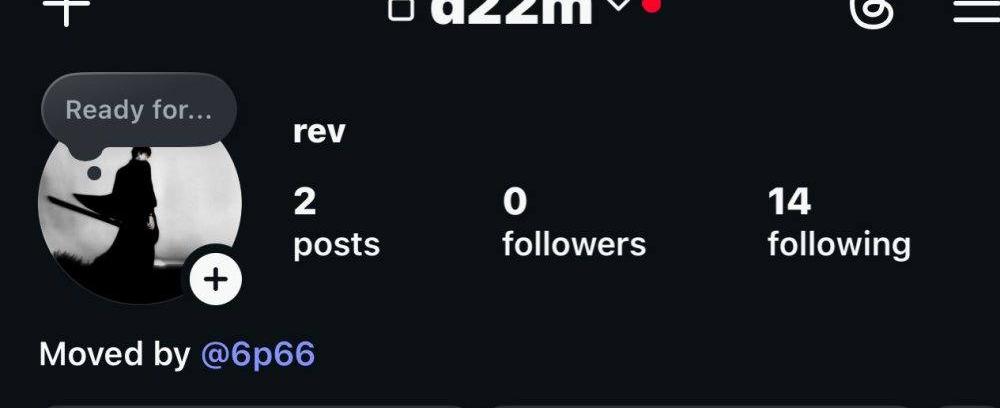The width and height of the screenshot is (1000, 408).
Task: Add a story with the profile plus badge
Action: point(216,279)
